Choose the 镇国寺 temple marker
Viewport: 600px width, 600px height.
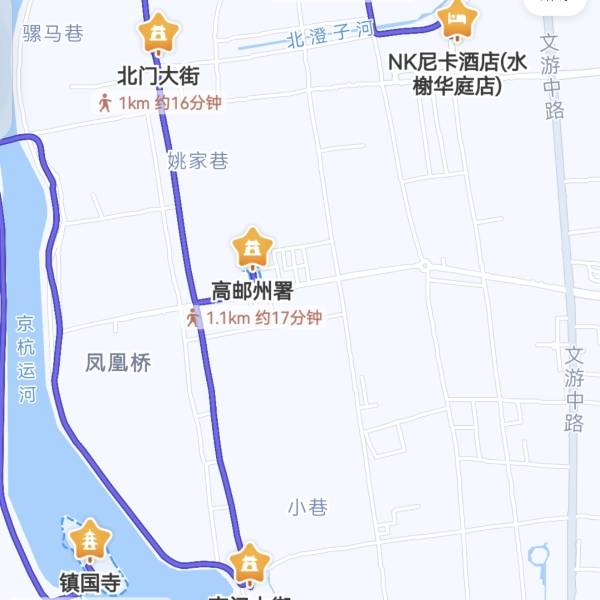coord(91,539)
